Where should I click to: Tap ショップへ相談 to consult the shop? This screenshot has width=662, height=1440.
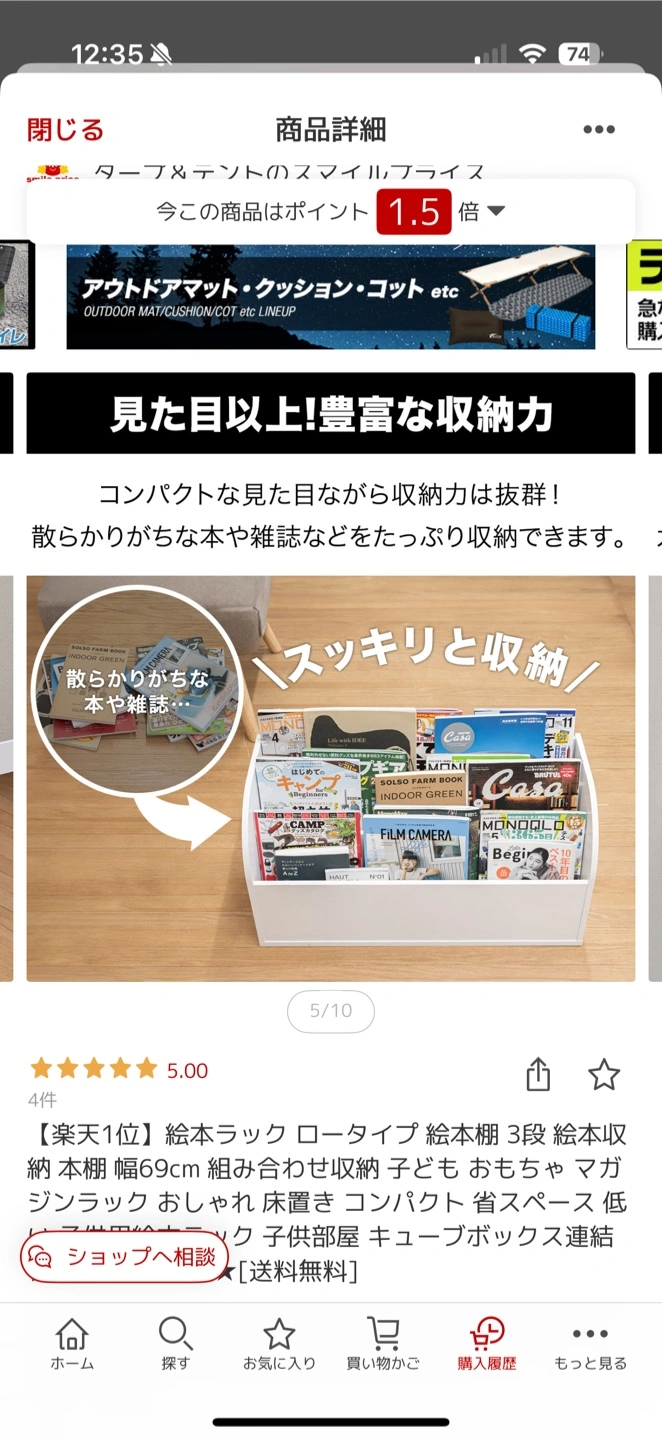pos(124,1257)
